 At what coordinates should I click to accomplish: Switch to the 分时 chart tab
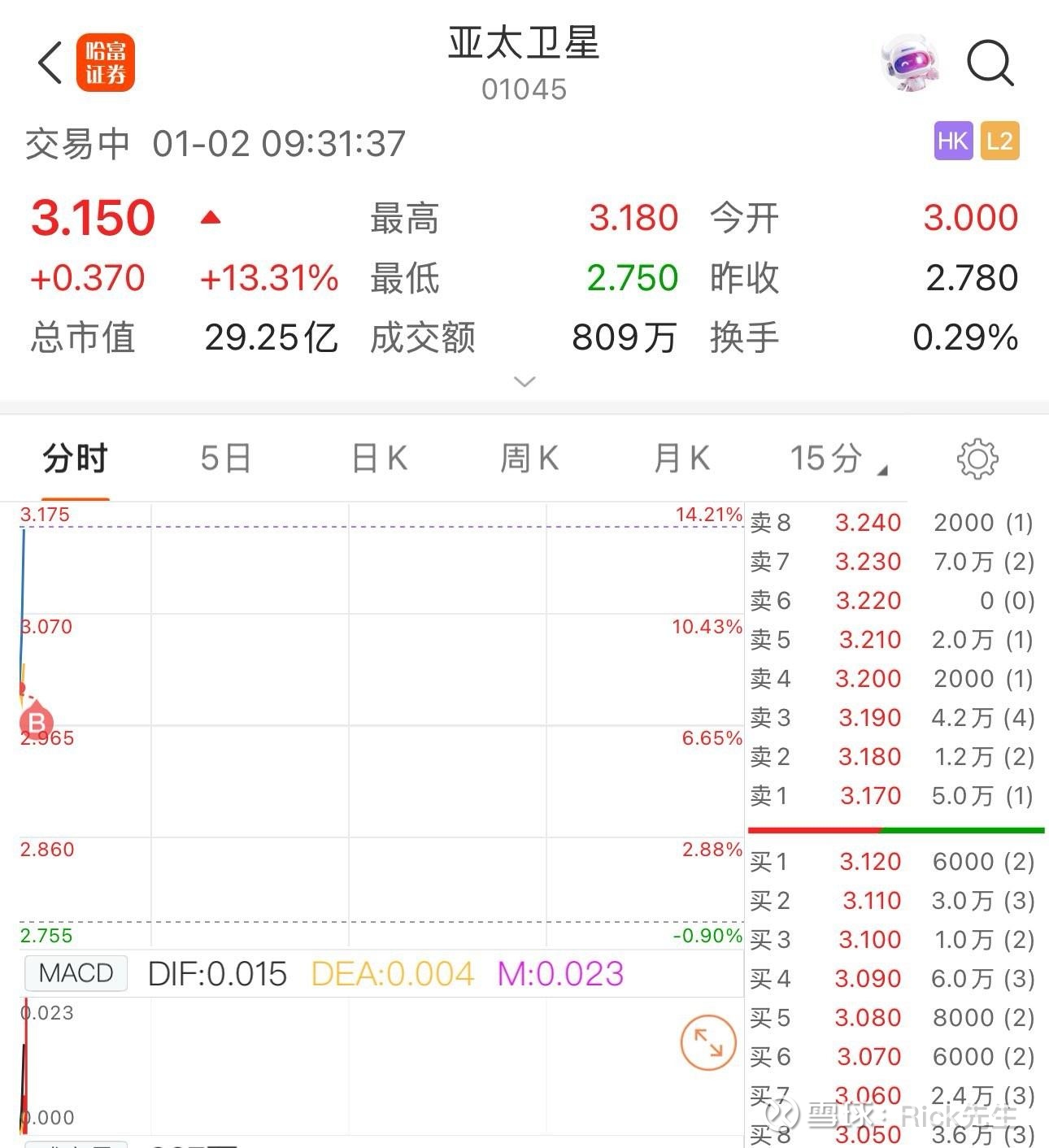tap(75, 459)
